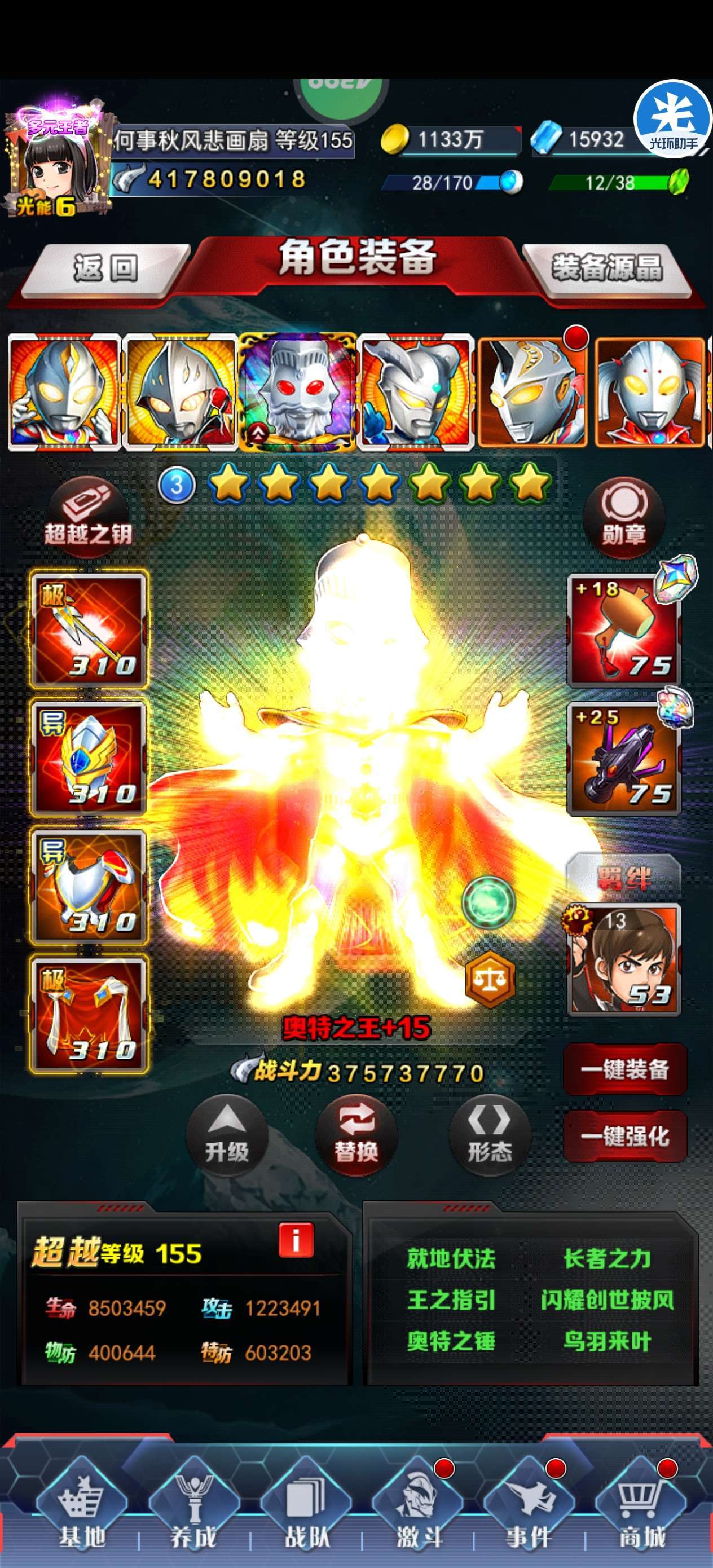Open the red info icon beside 超越等级
The image size is (713, 1568).
296,1240
